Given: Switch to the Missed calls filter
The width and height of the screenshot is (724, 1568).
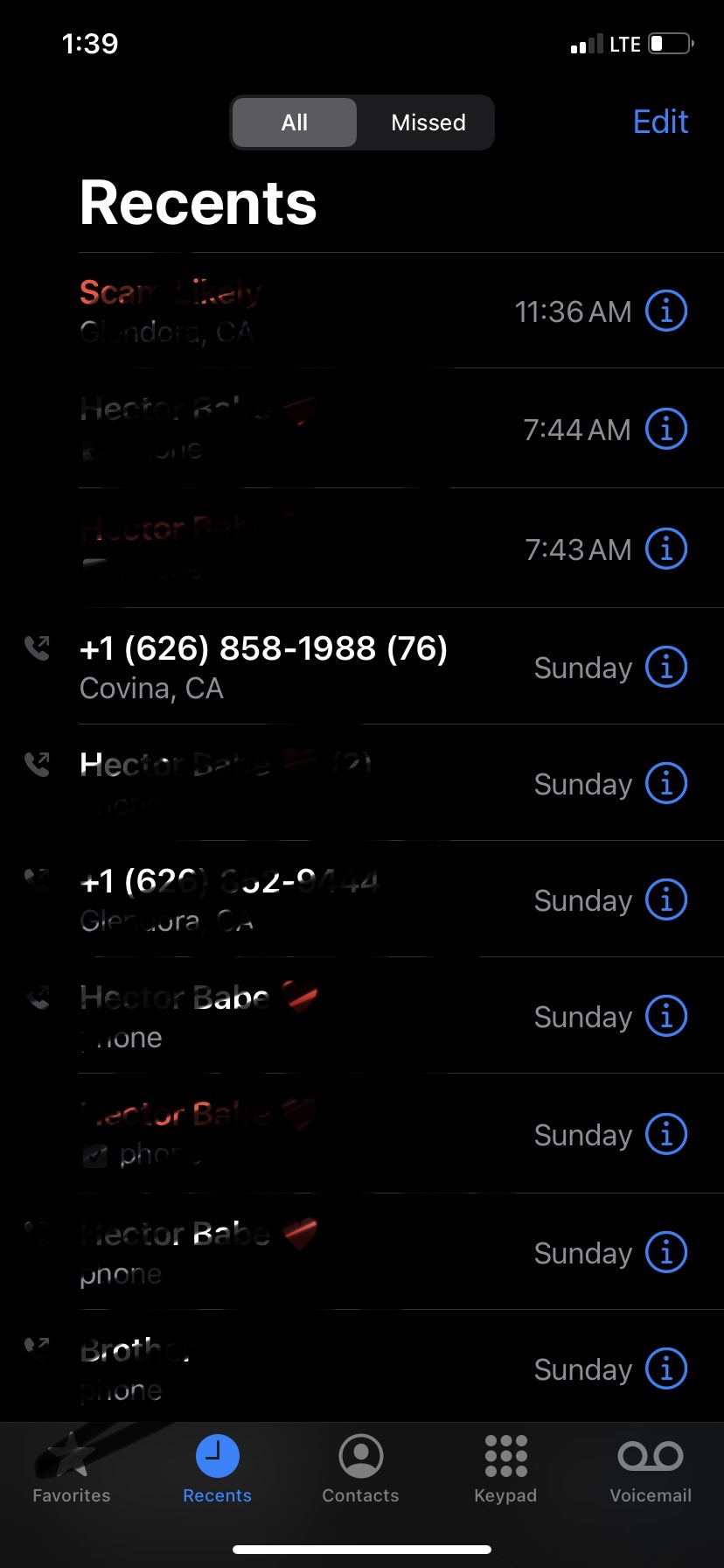Looking at the screenshot, I should tap(428, 122).
